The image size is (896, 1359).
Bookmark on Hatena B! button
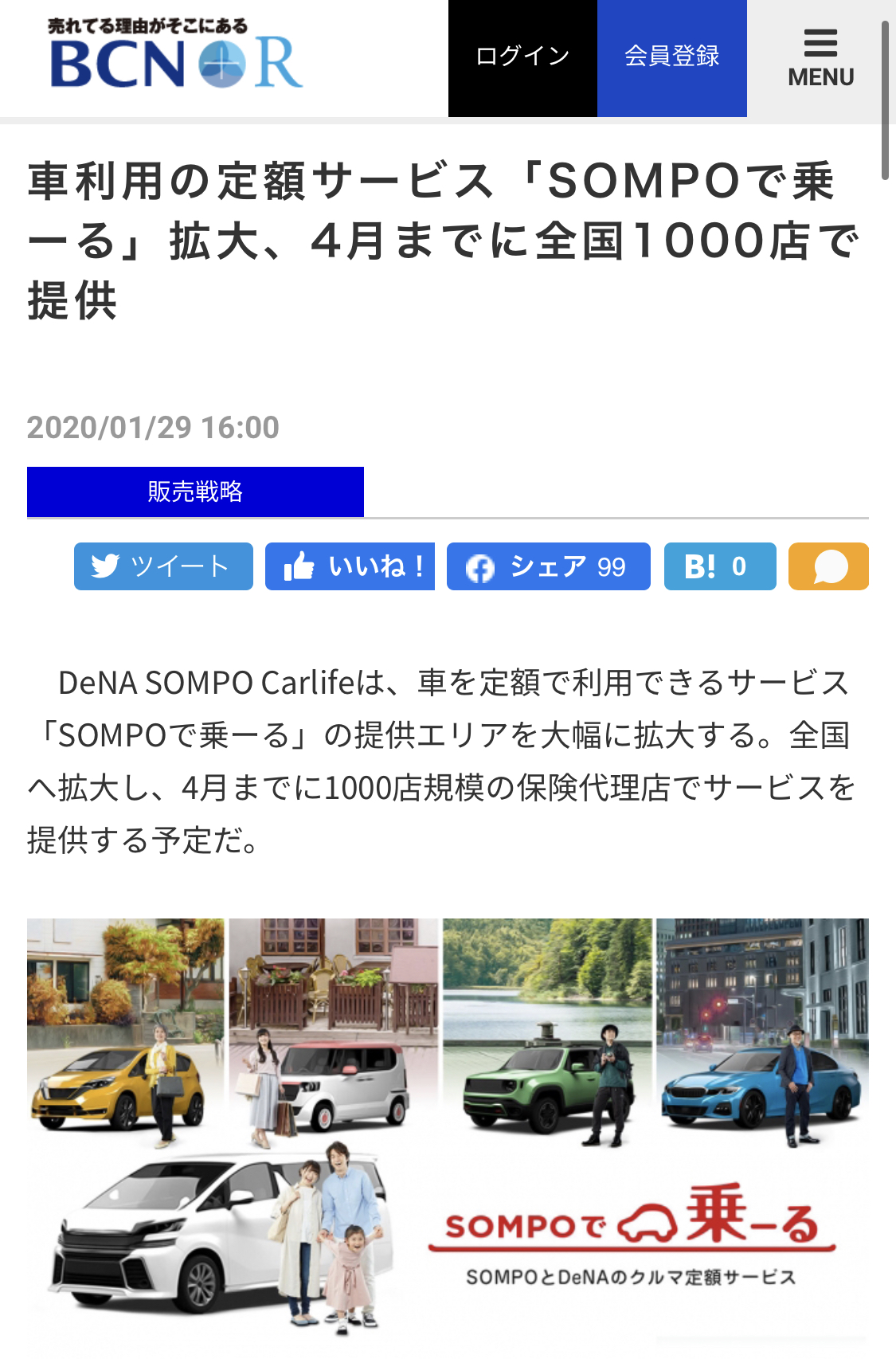[x=719, y=566]
